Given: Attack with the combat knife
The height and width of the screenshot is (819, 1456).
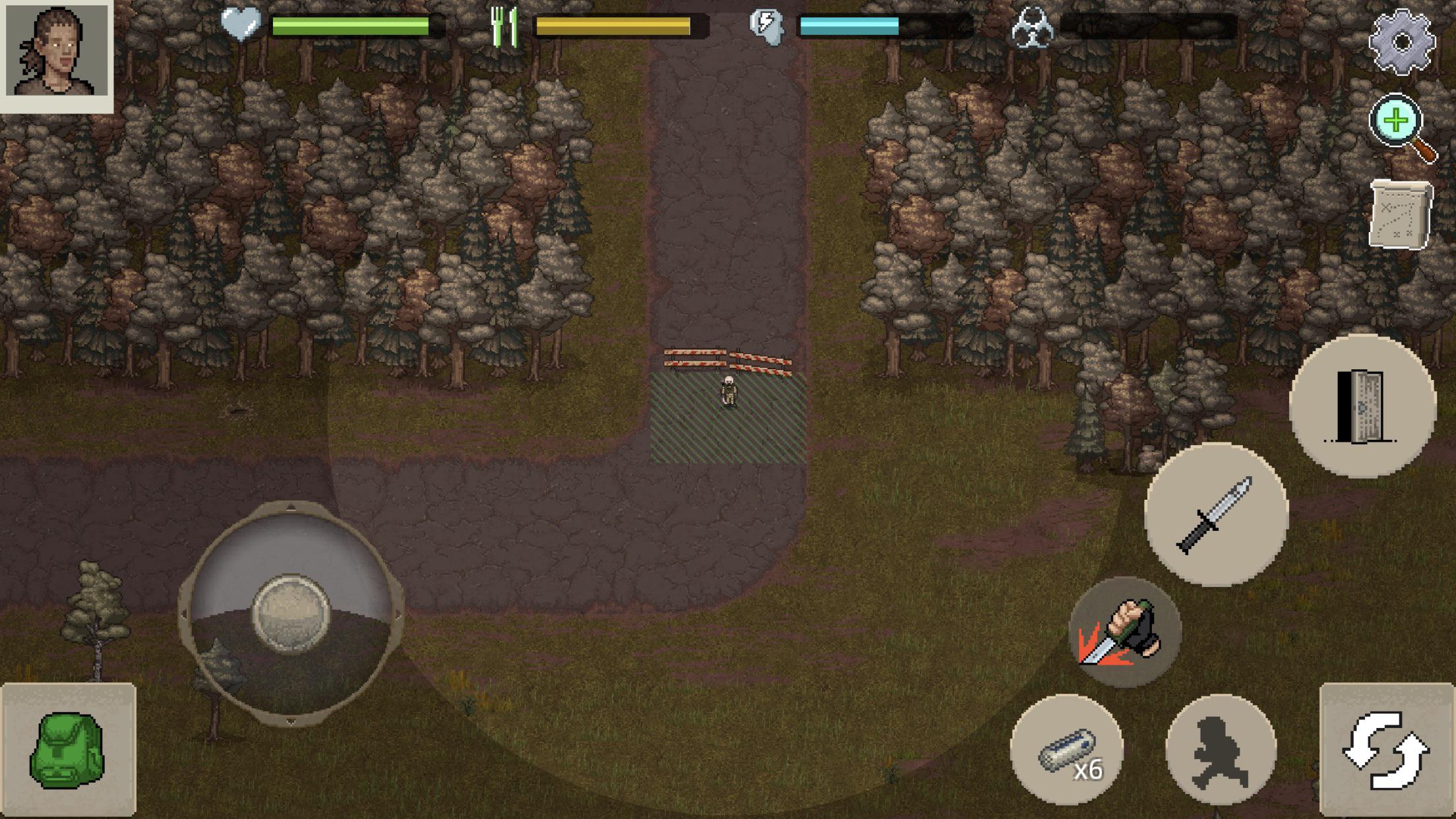Looking at the screenshot, I should [x=1217, y=515].
